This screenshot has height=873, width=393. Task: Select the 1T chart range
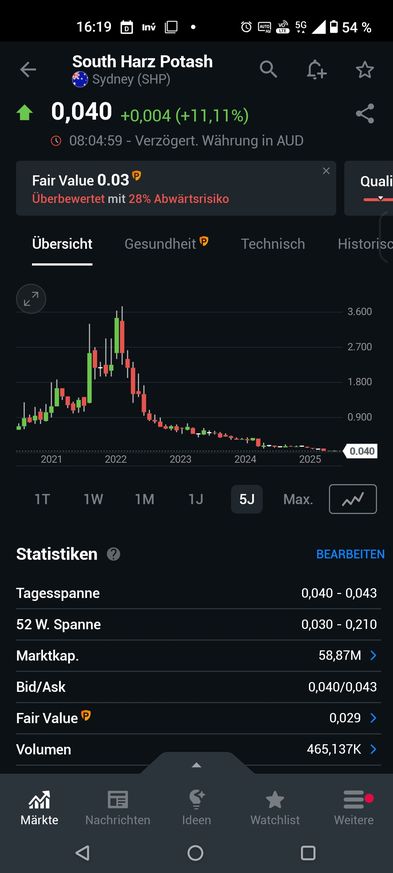click(x=42, y=499)
